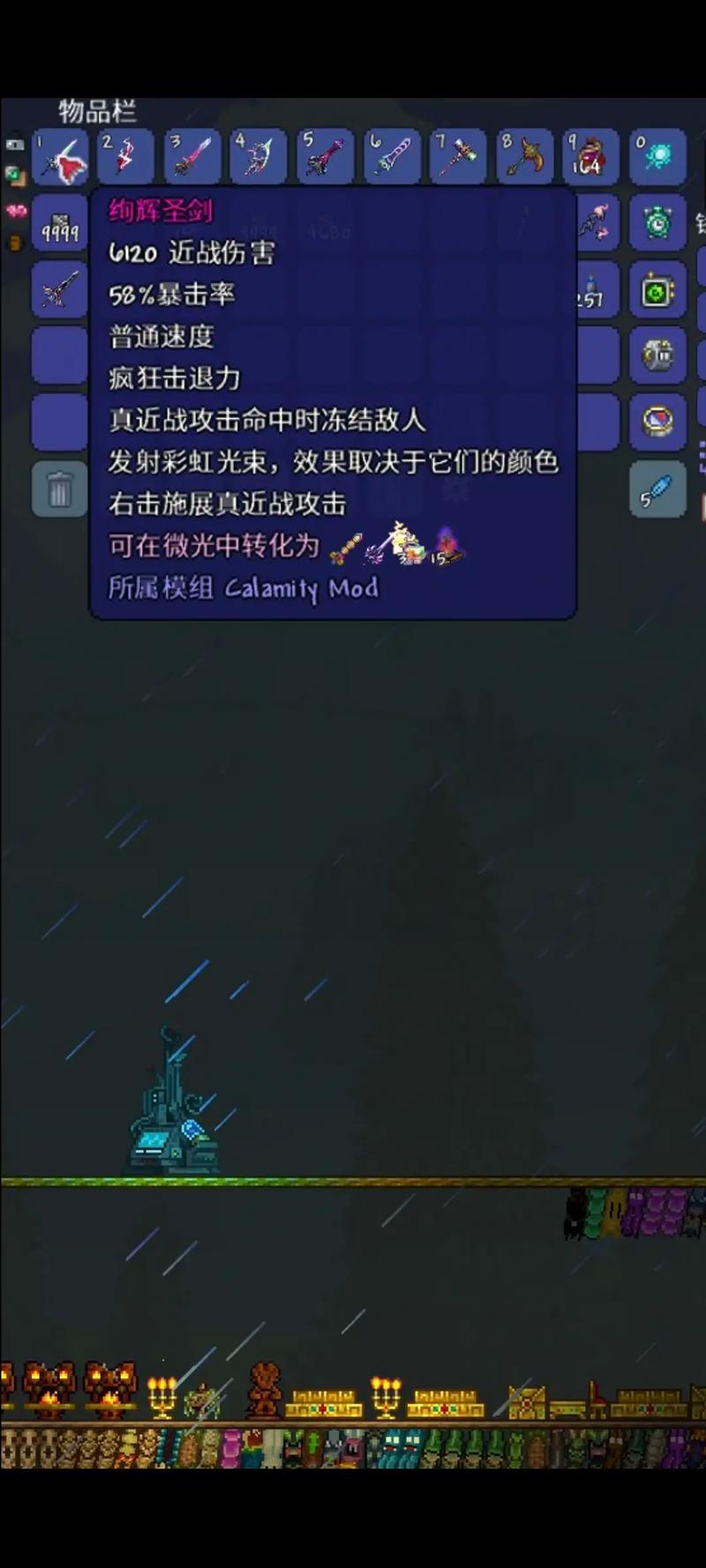Select the sword in hotbar slot 3
Image resolution: width=706 pixels, height=1568 pixels.
coord(192,157)
